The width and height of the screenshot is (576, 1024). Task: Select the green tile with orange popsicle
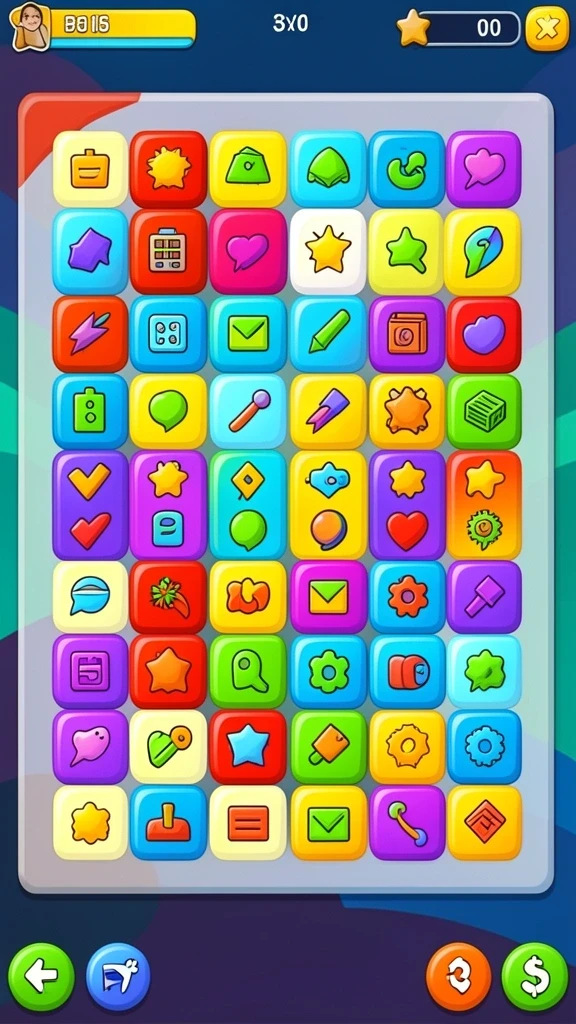pos(328,746)
